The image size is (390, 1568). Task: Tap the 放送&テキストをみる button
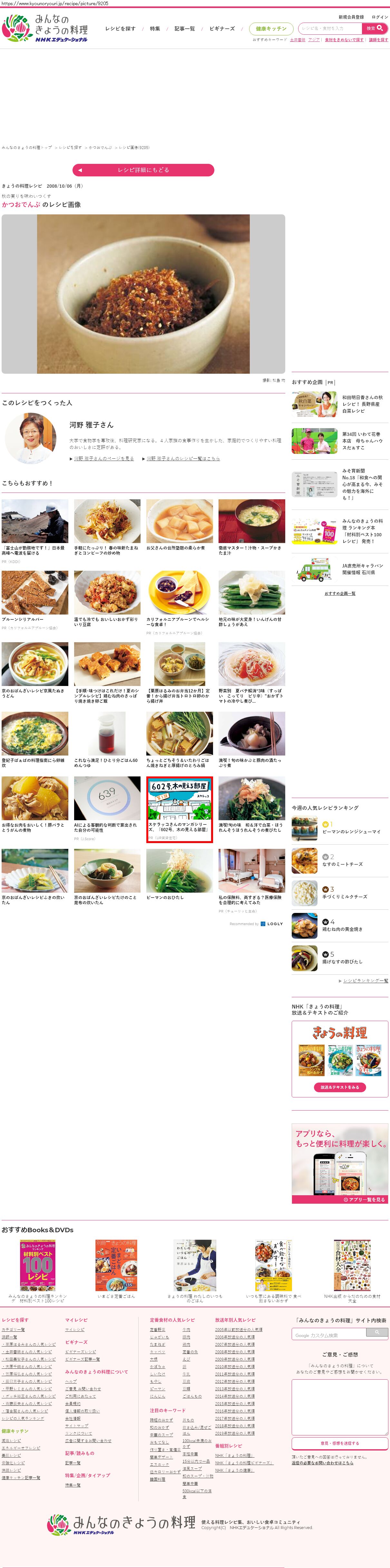(339, 1087)
